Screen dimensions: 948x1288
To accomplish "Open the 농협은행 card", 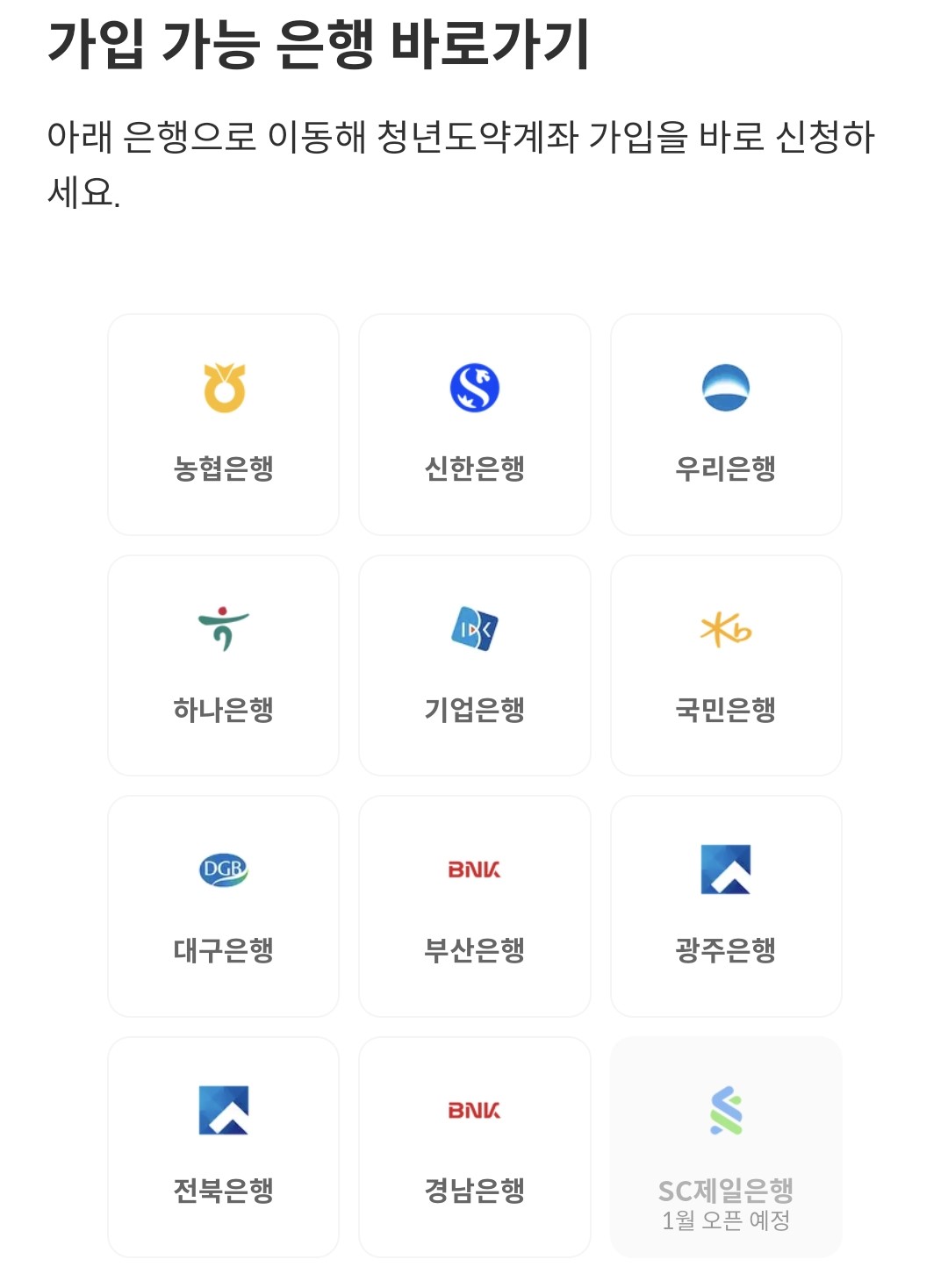I will pyautogui.click(x=223, y=425).
